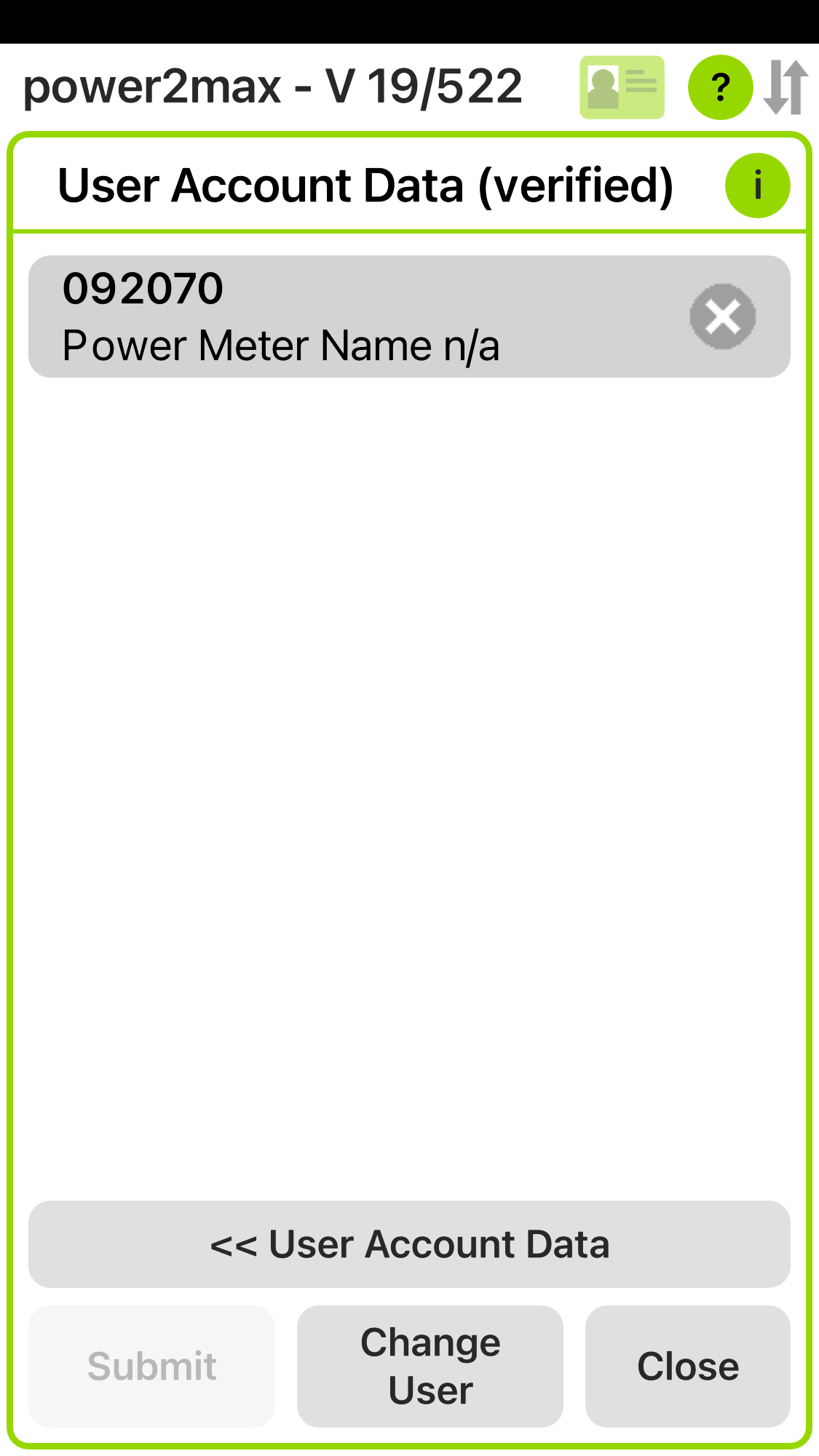Tap the Submit button

tap(151, 1366)
